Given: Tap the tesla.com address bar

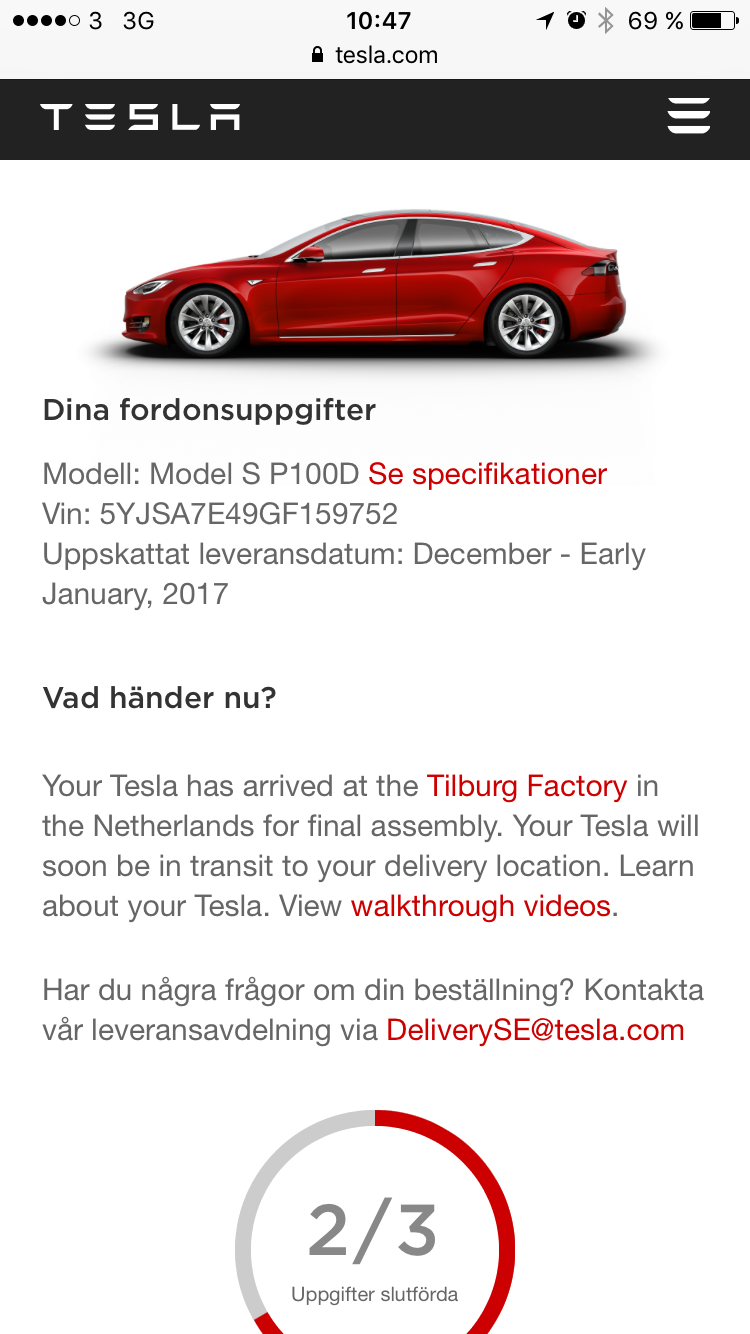Looking at the screenshot, I should 375,55.
